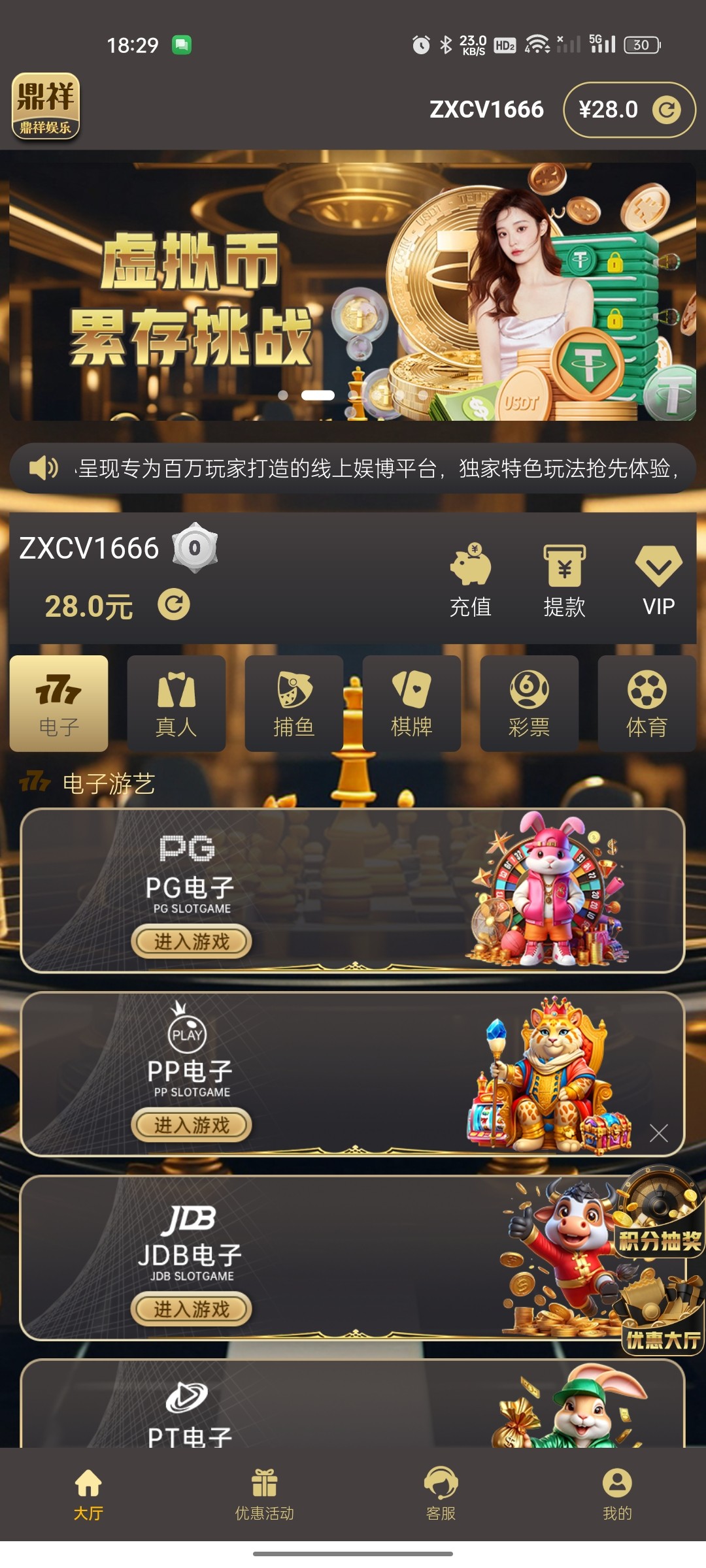Switch to the 捕鱼 game category

point(294,704)
